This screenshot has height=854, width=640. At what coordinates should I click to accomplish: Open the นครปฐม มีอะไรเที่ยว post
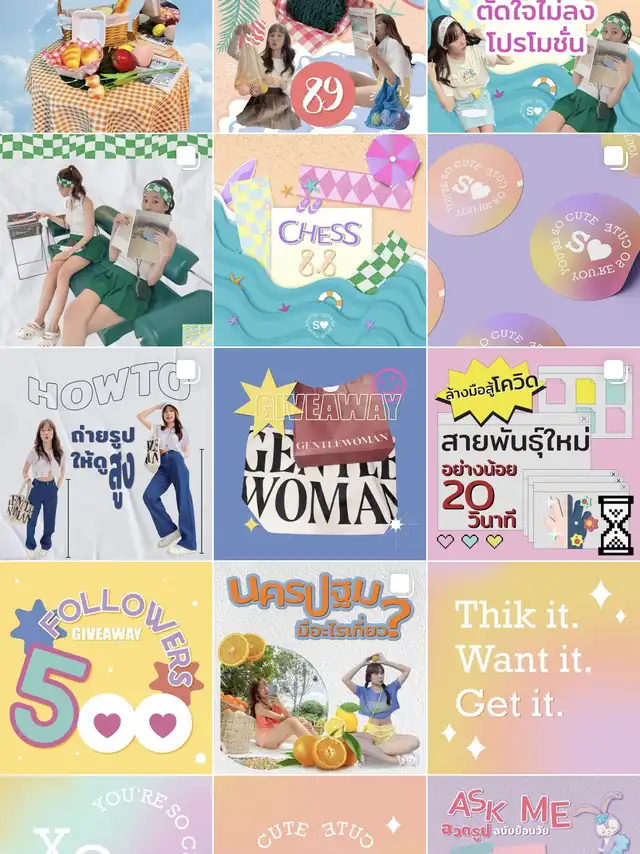pos(320,667)
